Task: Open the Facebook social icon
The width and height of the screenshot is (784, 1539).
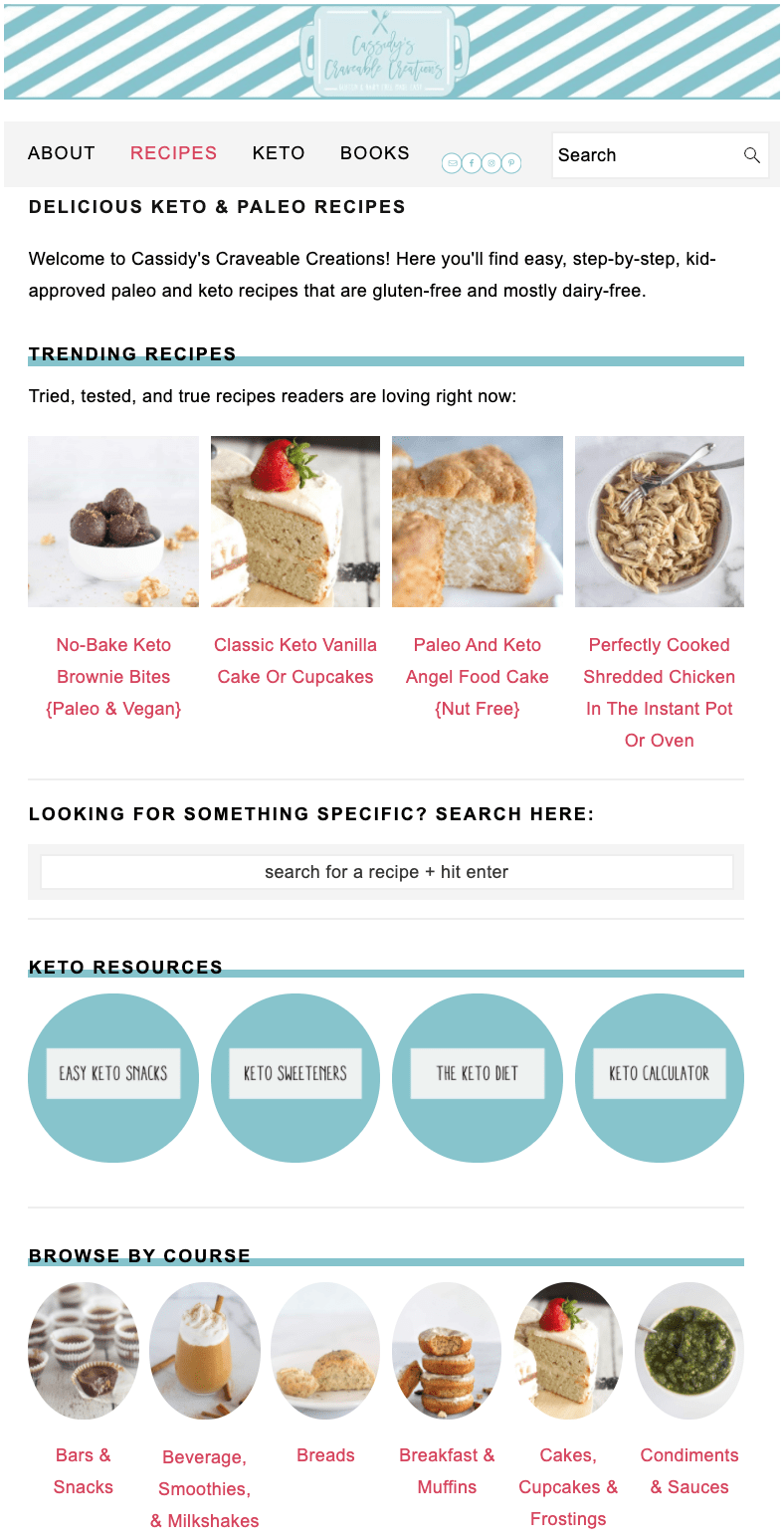Action: tap(472, 163)
